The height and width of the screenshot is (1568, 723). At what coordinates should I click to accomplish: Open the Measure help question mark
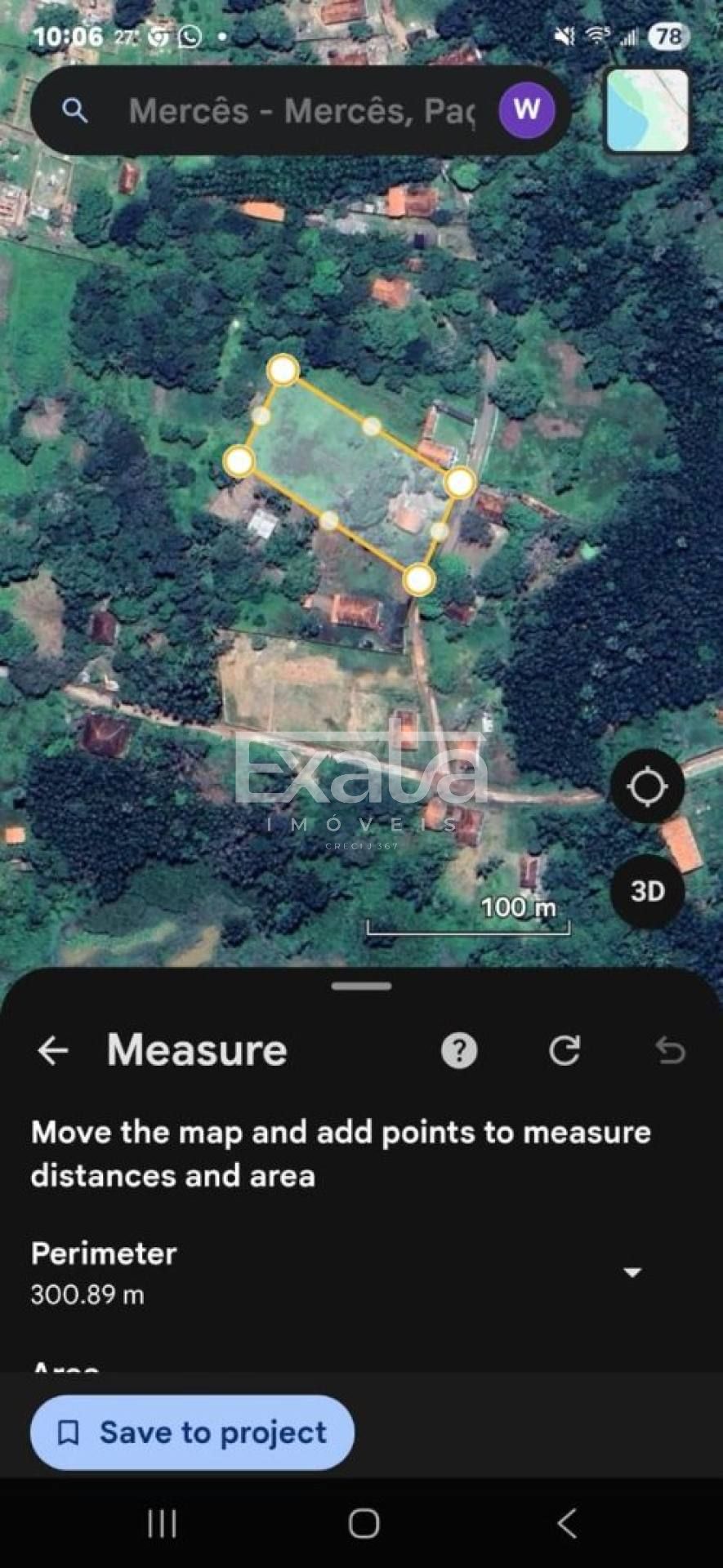coord(459,1050)
